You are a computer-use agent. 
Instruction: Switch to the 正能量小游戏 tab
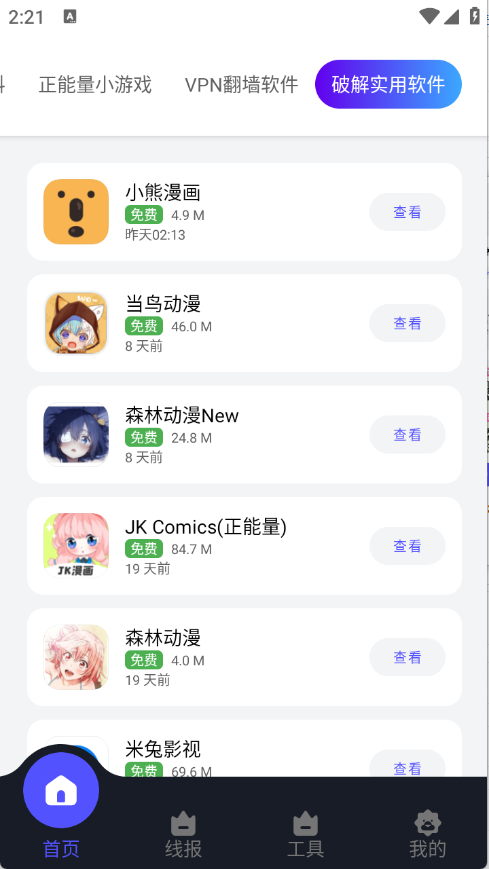pyautogui.click(x=95, y=84)
